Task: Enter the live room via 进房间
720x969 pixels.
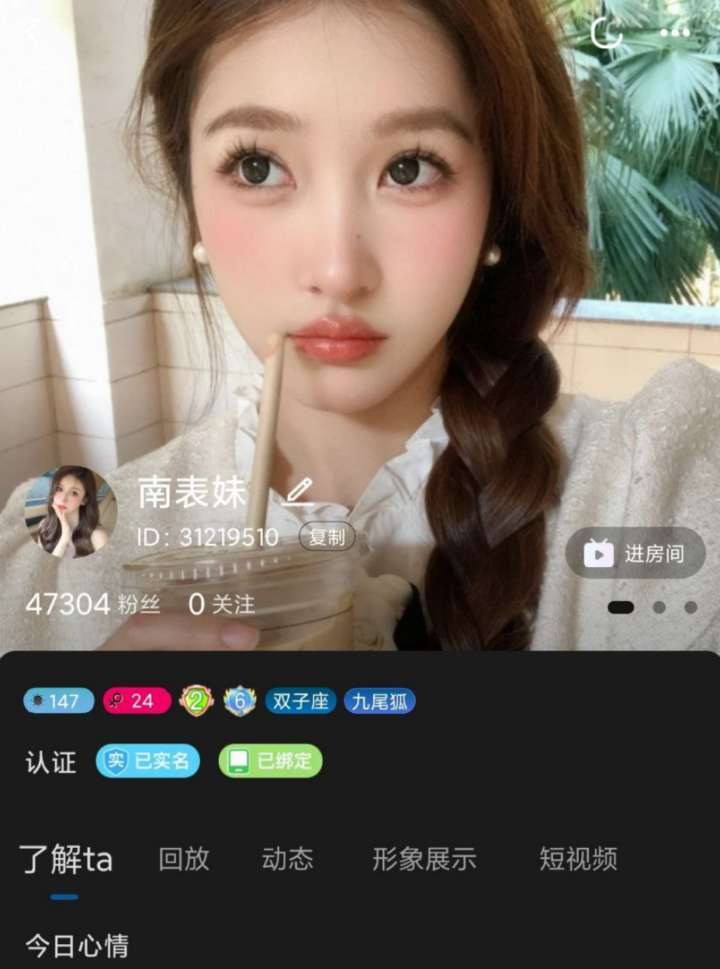Action: [635, 553]
